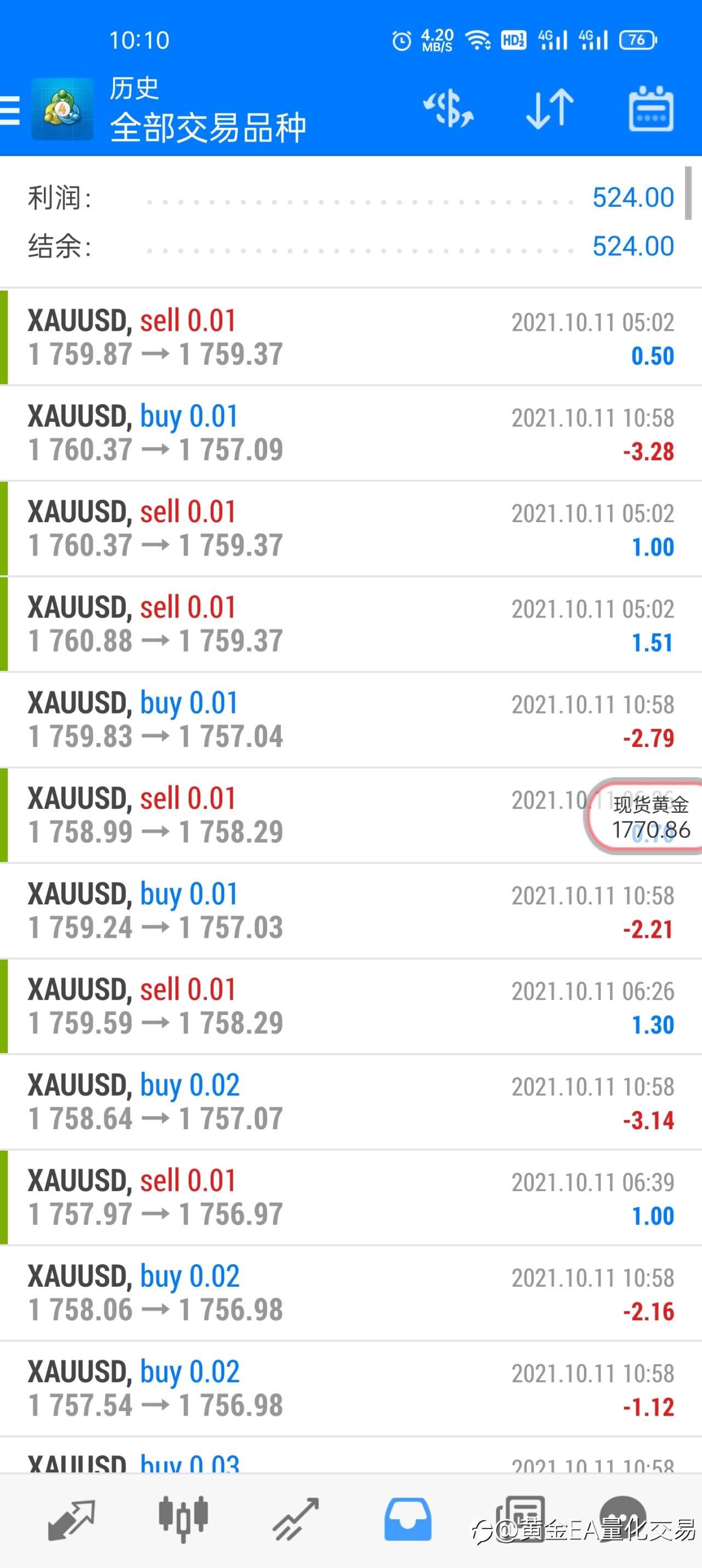Open the sell trade opened at 1 760.88

point(350,624)
